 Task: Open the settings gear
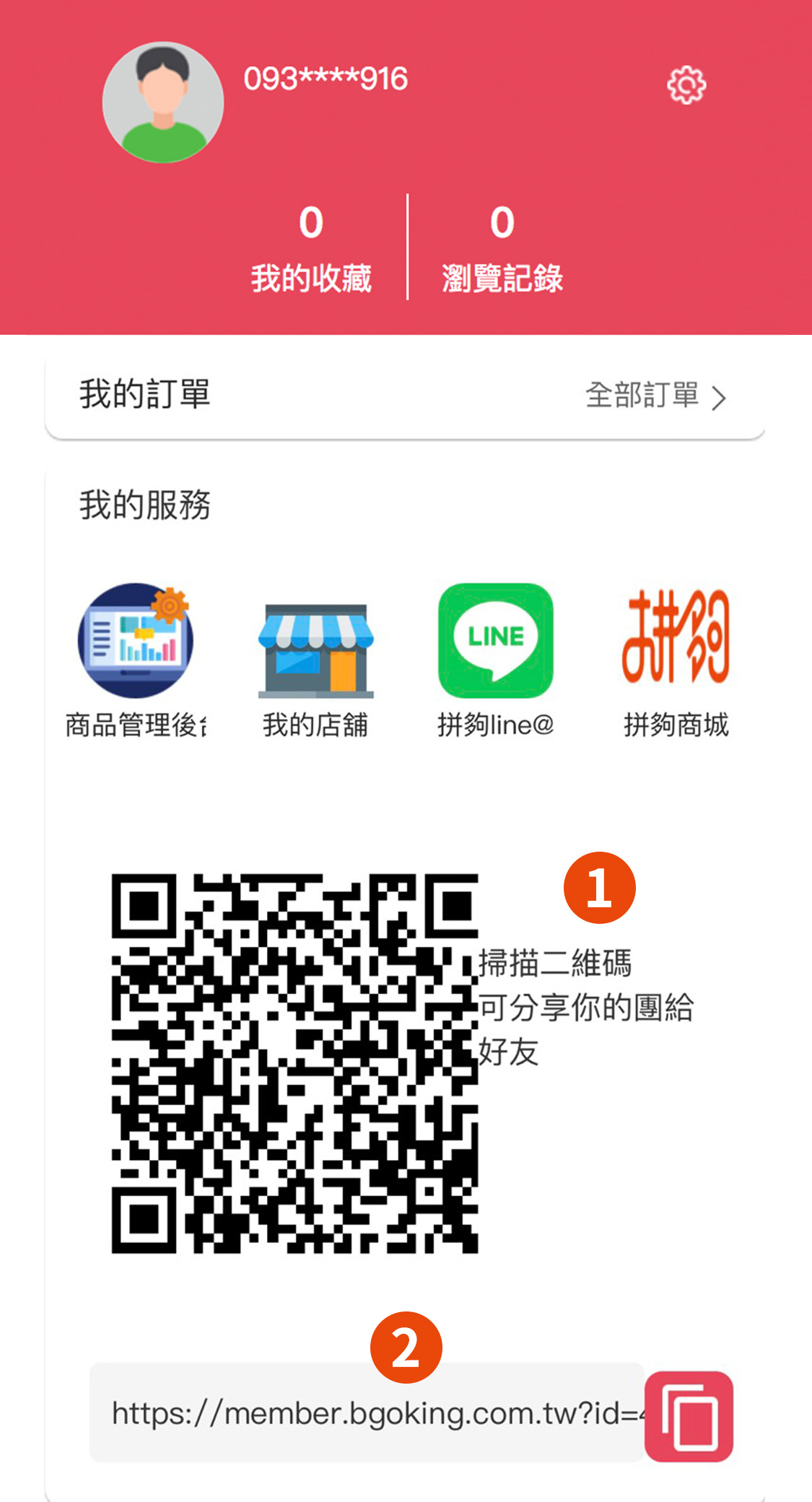(686, 85)
